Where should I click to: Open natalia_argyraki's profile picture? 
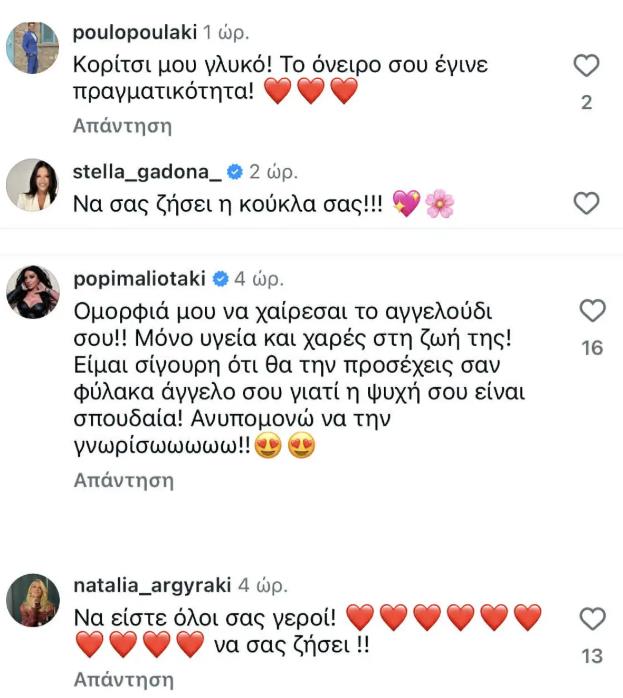[33, 600]
